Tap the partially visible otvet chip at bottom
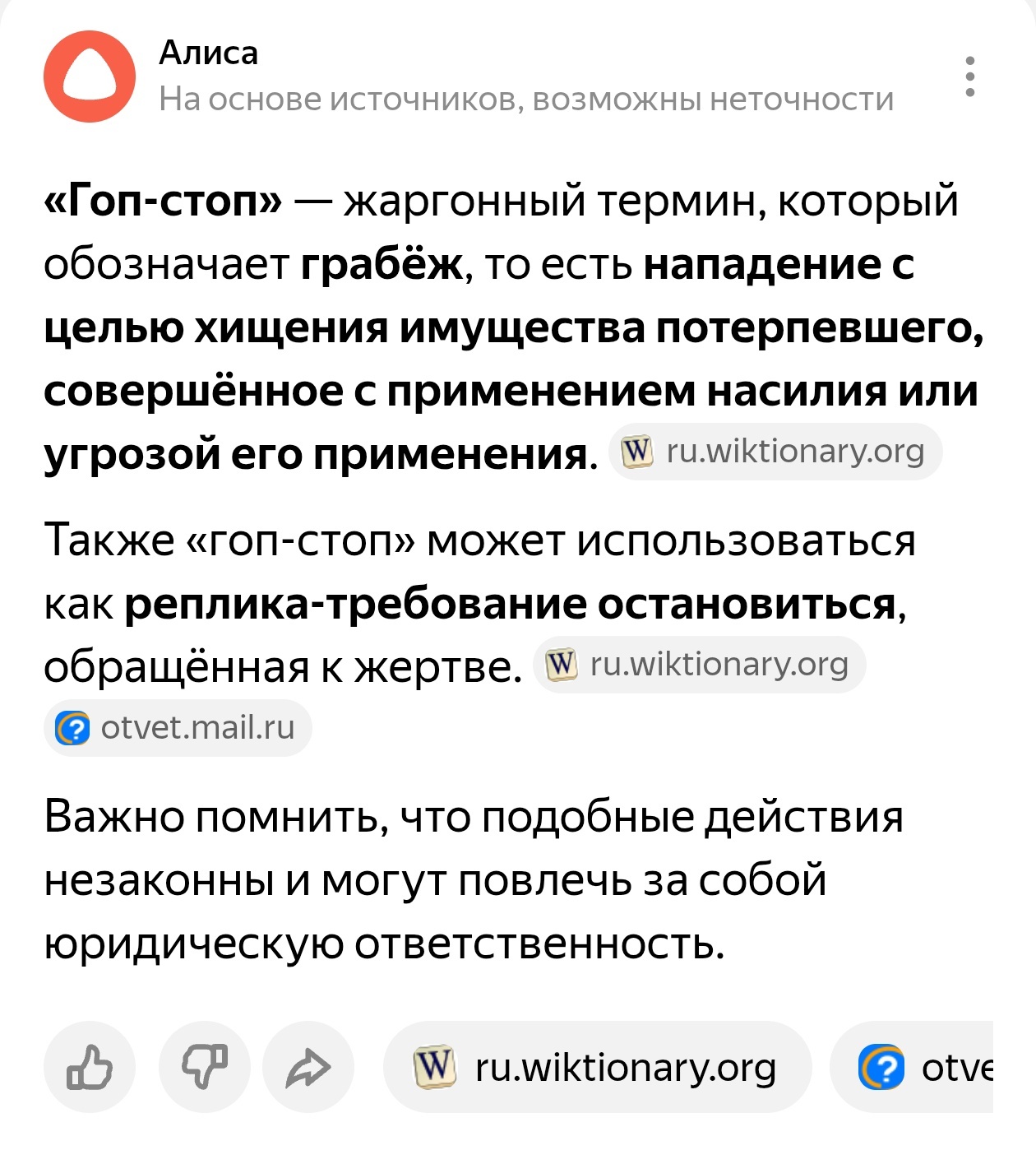1036x1164 pixels. click(x=921, y=1067)
